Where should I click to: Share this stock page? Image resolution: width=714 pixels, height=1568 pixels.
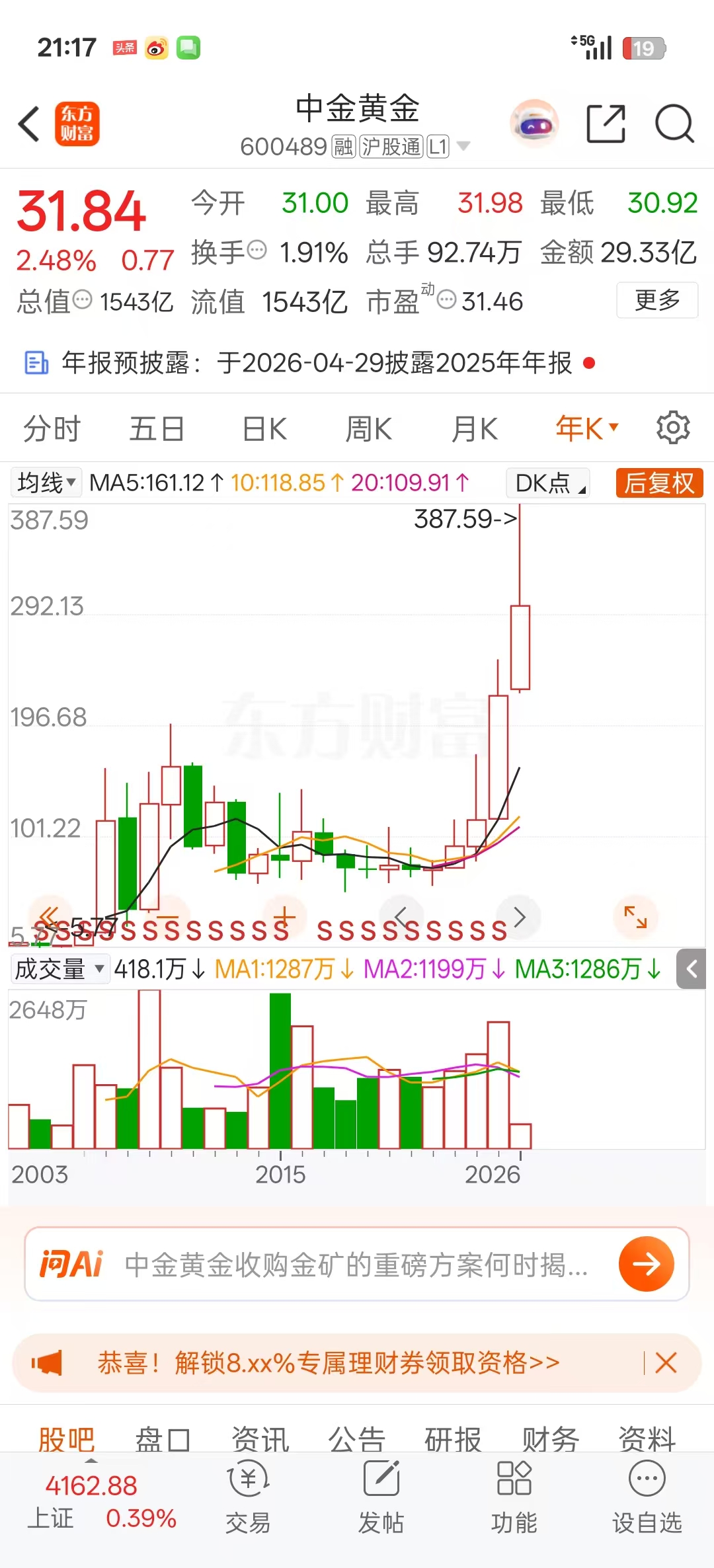point(606,124)
